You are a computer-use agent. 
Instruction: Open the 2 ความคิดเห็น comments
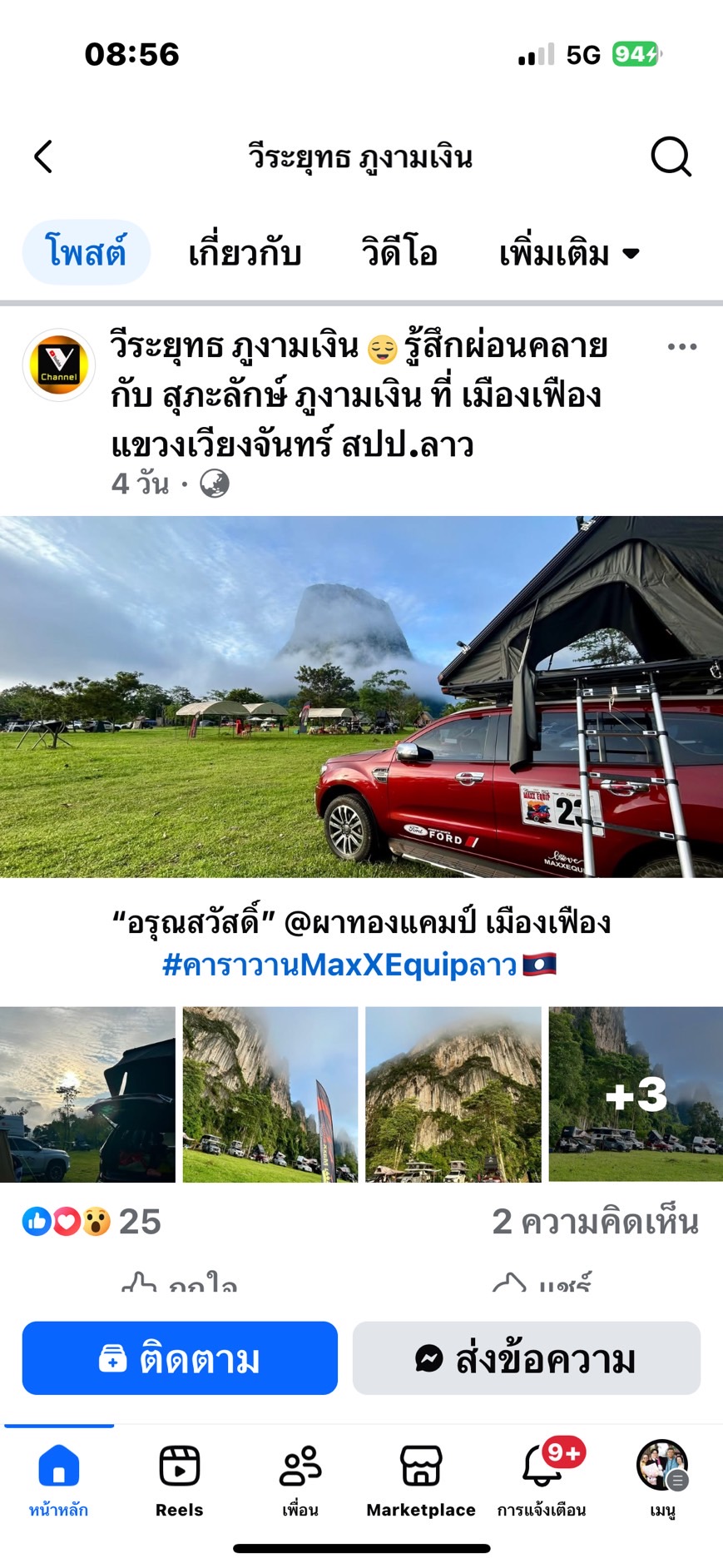595,1222
